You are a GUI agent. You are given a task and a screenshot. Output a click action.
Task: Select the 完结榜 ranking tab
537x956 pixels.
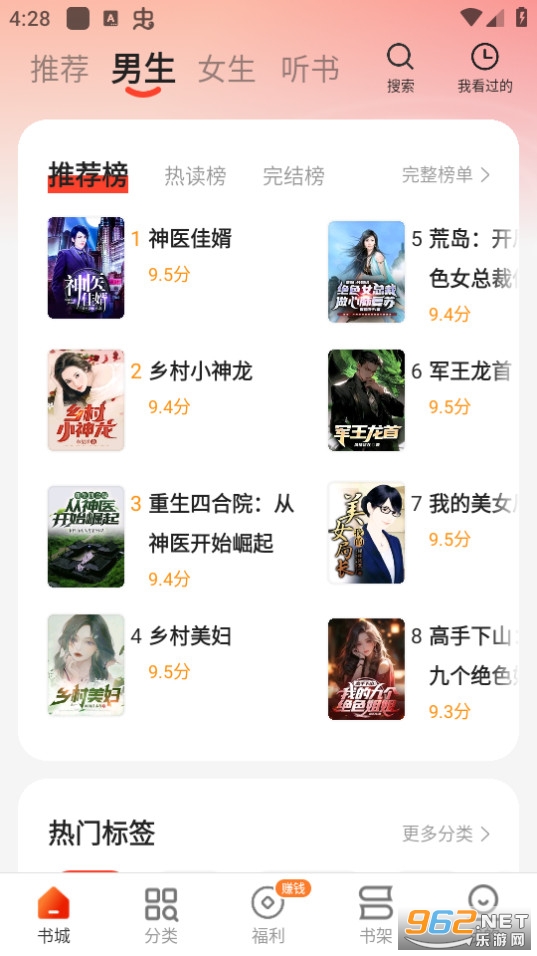coord(293,176)
